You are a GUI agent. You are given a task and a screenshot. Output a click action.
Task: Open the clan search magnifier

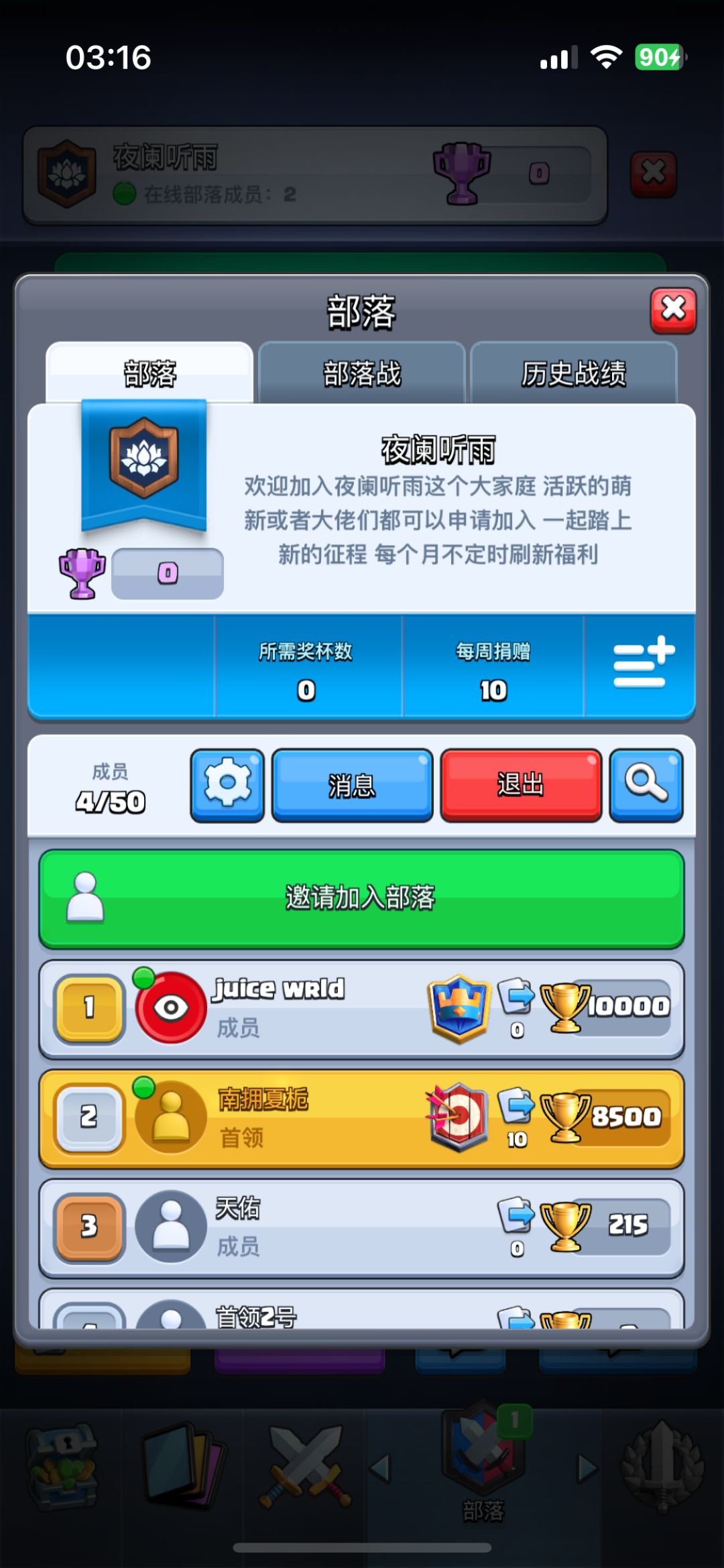(x=646, y=785)
